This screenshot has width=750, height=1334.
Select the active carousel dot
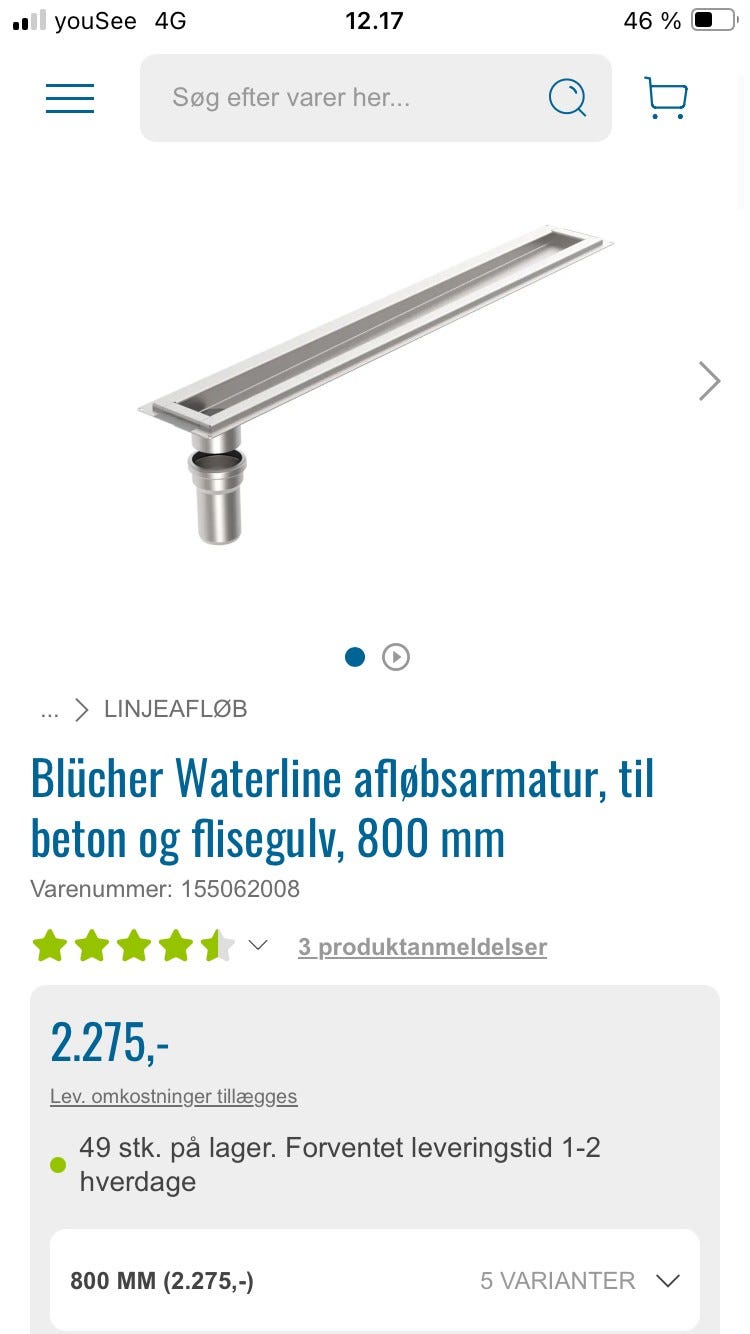[x=355, y=657]
